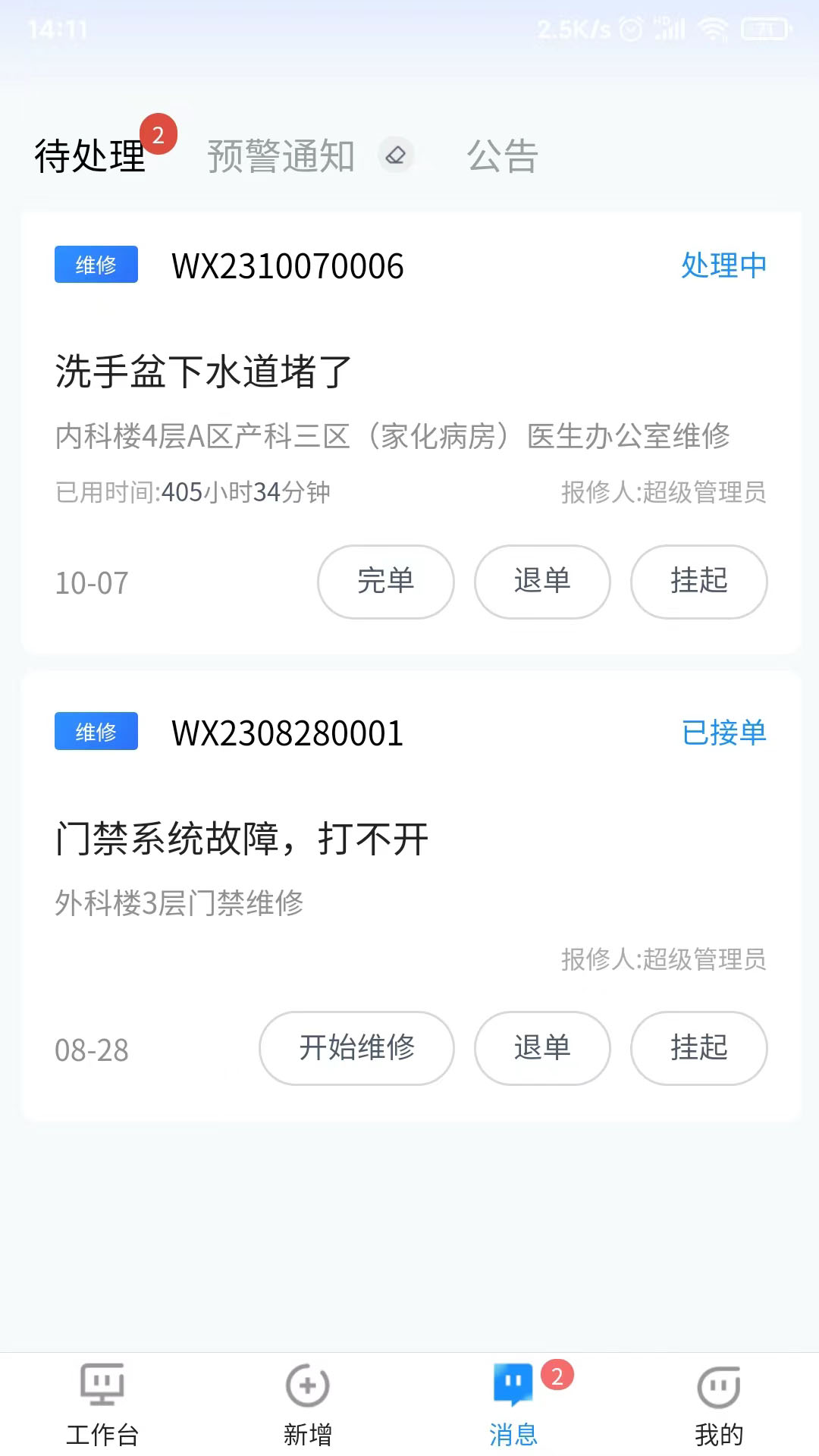Open repair order 洗手盆下水道堵了

[x=203, y=372]
